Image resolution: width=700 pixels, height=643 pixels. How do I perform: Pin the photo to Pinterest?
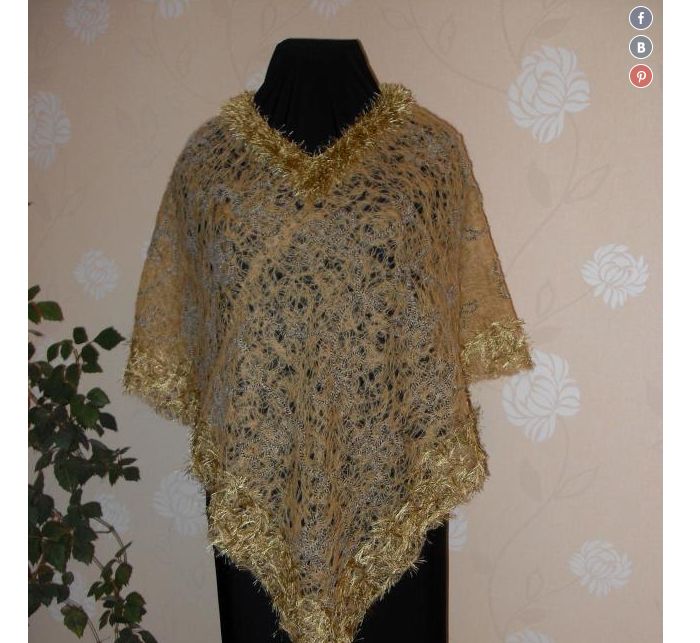[x=641, y=76]
